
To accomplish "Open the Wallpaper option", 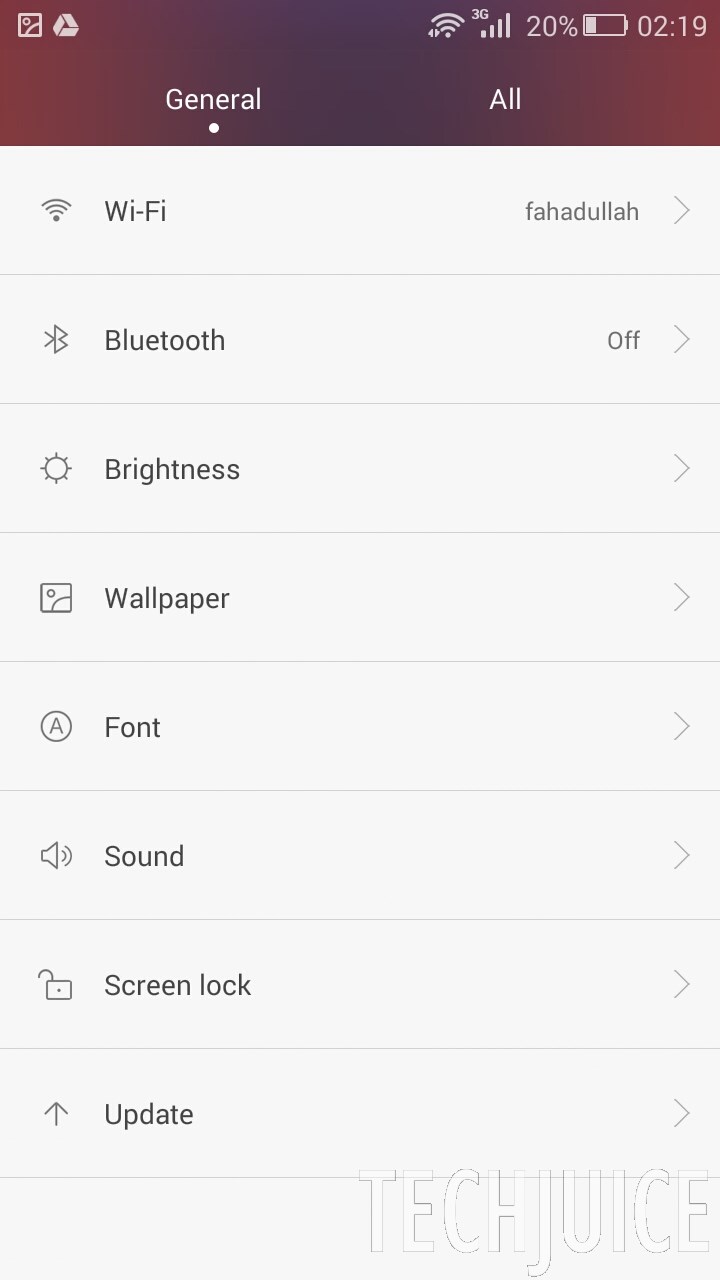I will click(x=360, y=598).
